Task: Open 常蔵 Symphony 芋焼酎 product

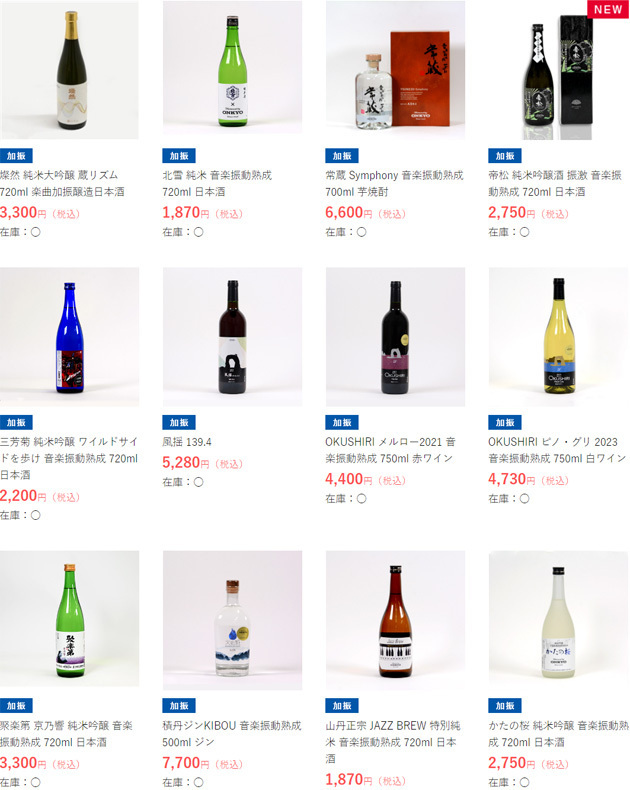Action: point(395,70)
